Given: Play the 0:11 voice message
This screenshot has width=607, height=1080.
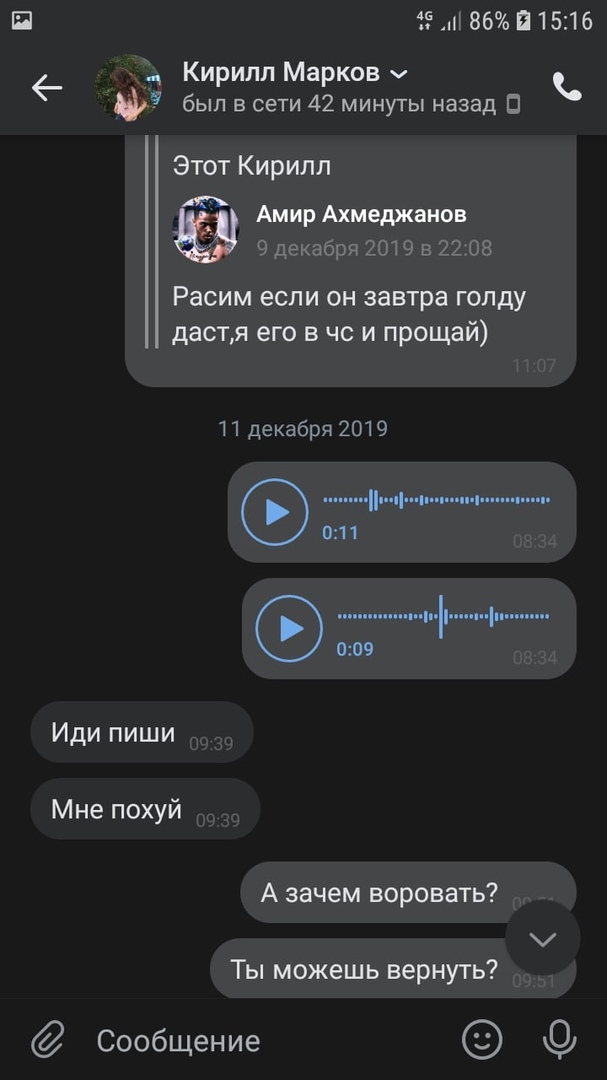Looking at the screenshot, I should pos(275,512).
